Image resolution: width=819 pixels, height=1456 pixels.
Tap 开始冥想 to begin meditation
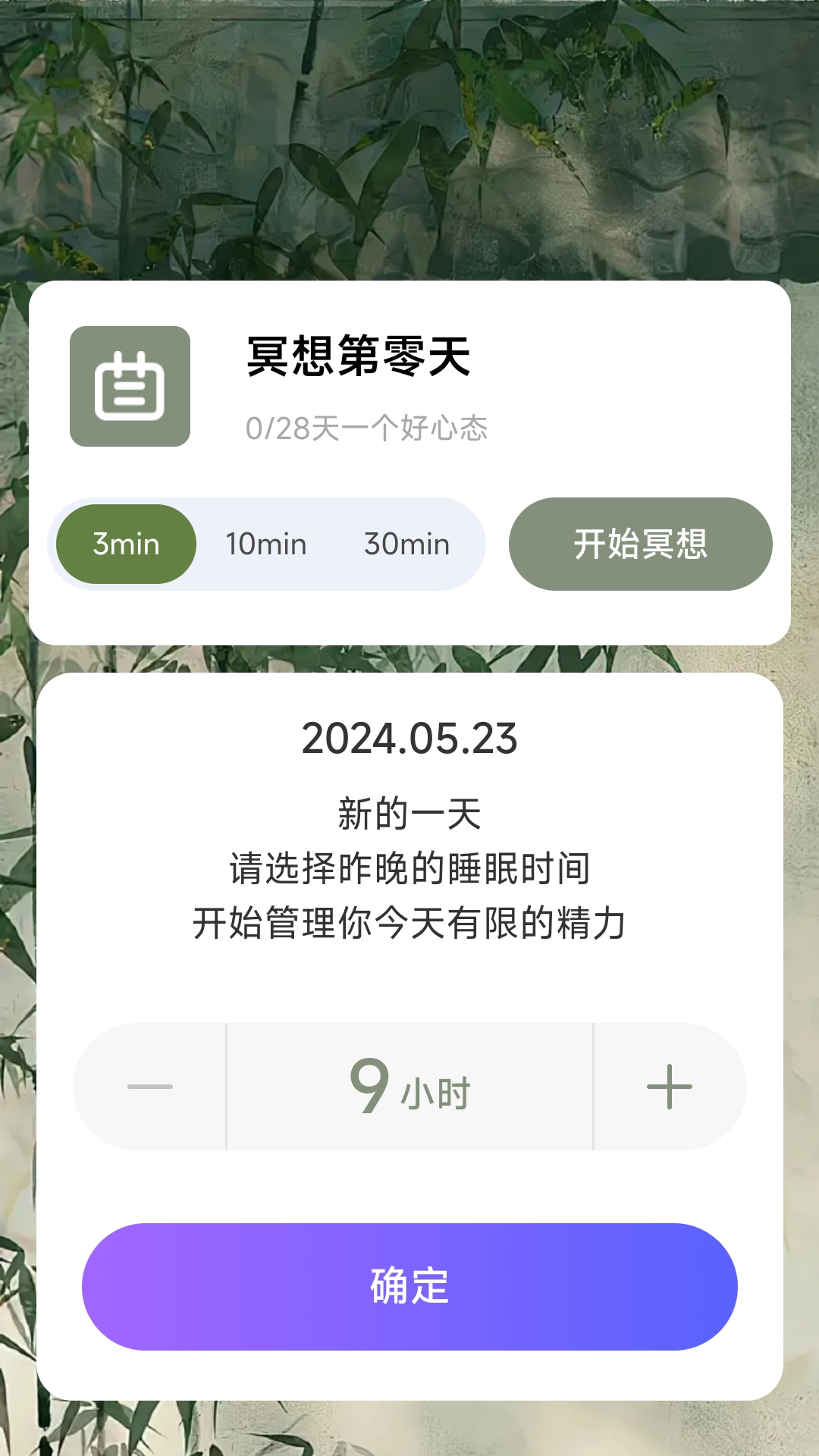click(x=641, y=543)
